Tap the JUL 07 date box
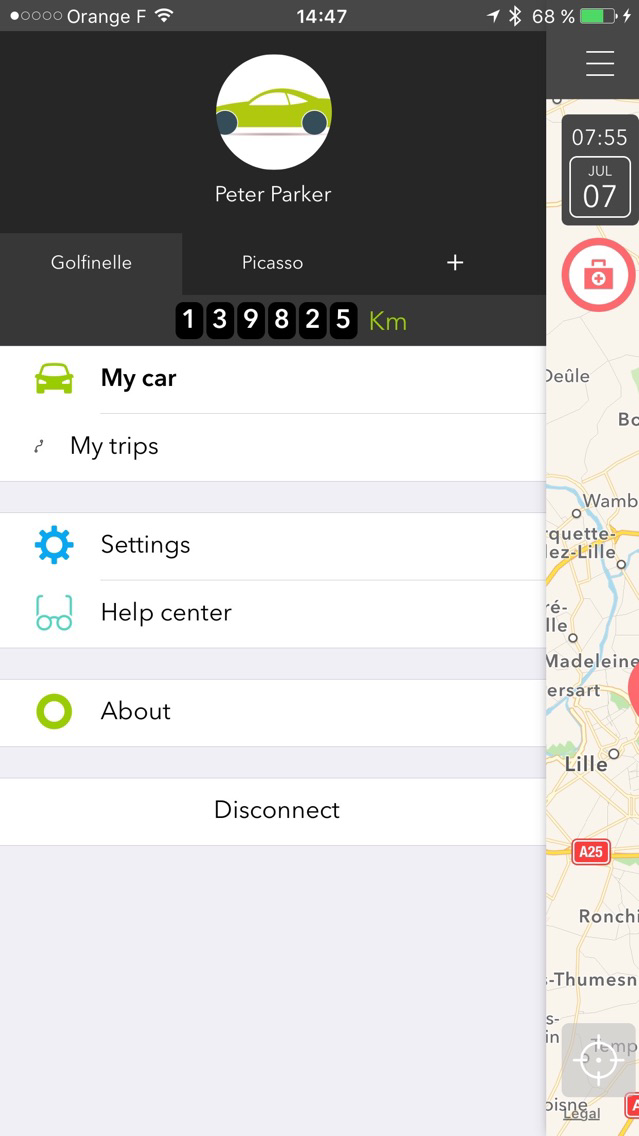Viewport: 639px width, 1136px height. [600, 187]
